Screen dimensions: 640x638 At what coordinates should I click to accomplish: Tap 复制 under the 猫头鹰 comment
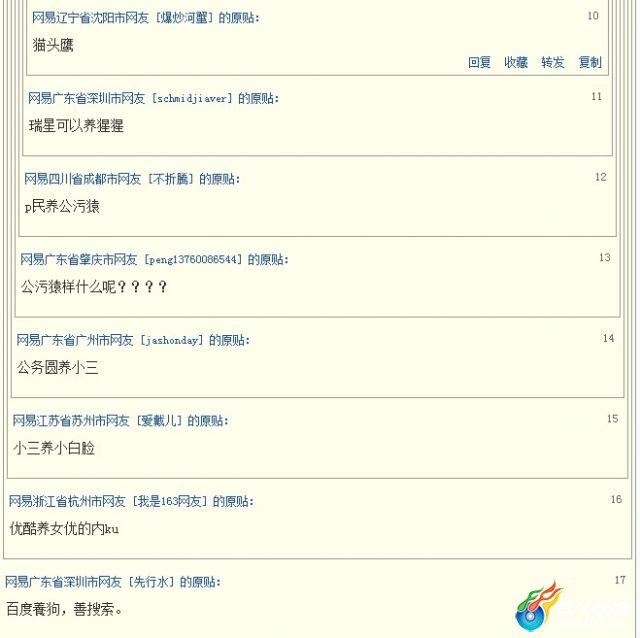click(590, 62)
